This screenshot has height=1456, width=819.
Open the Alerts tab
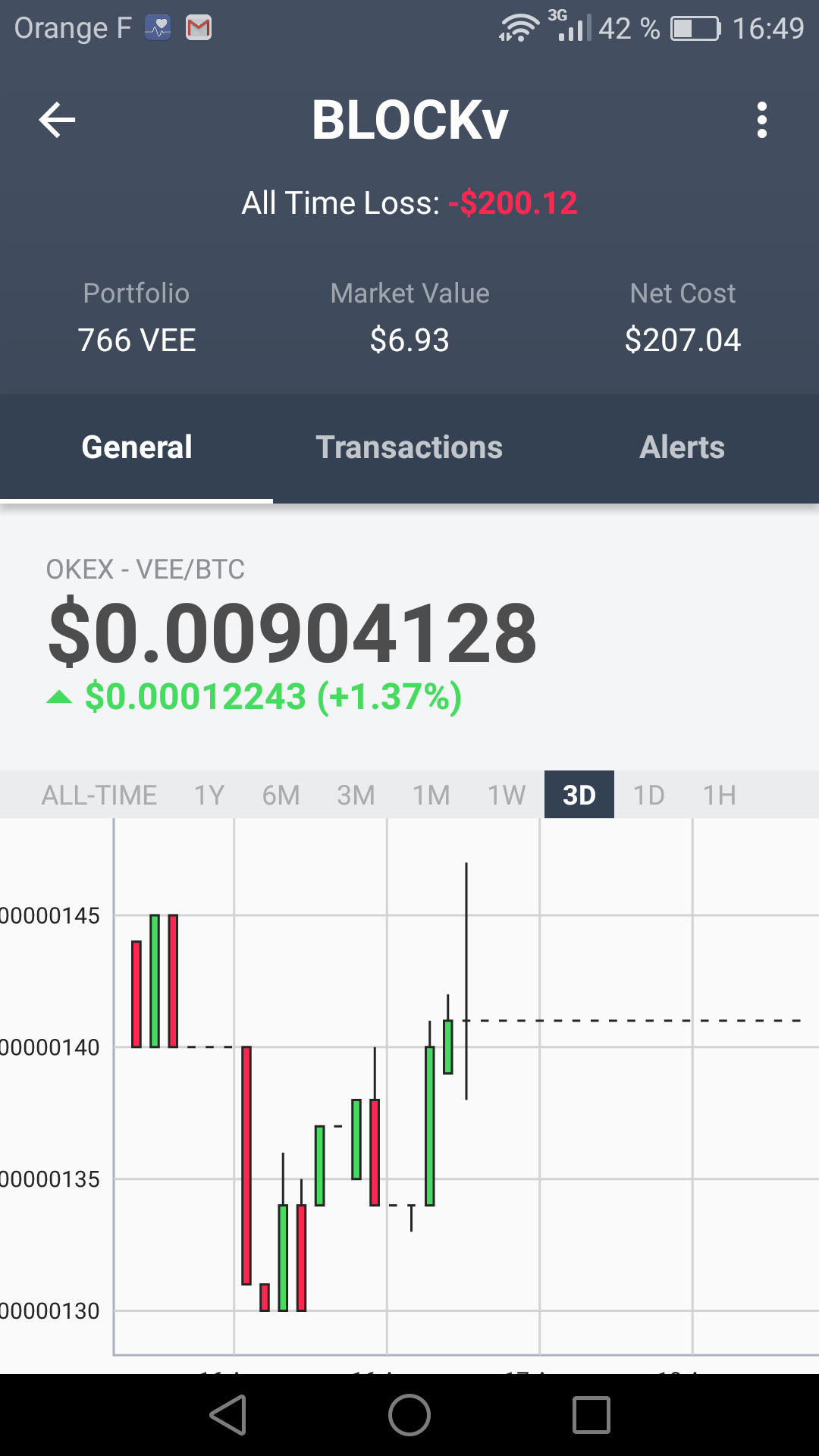682,447
